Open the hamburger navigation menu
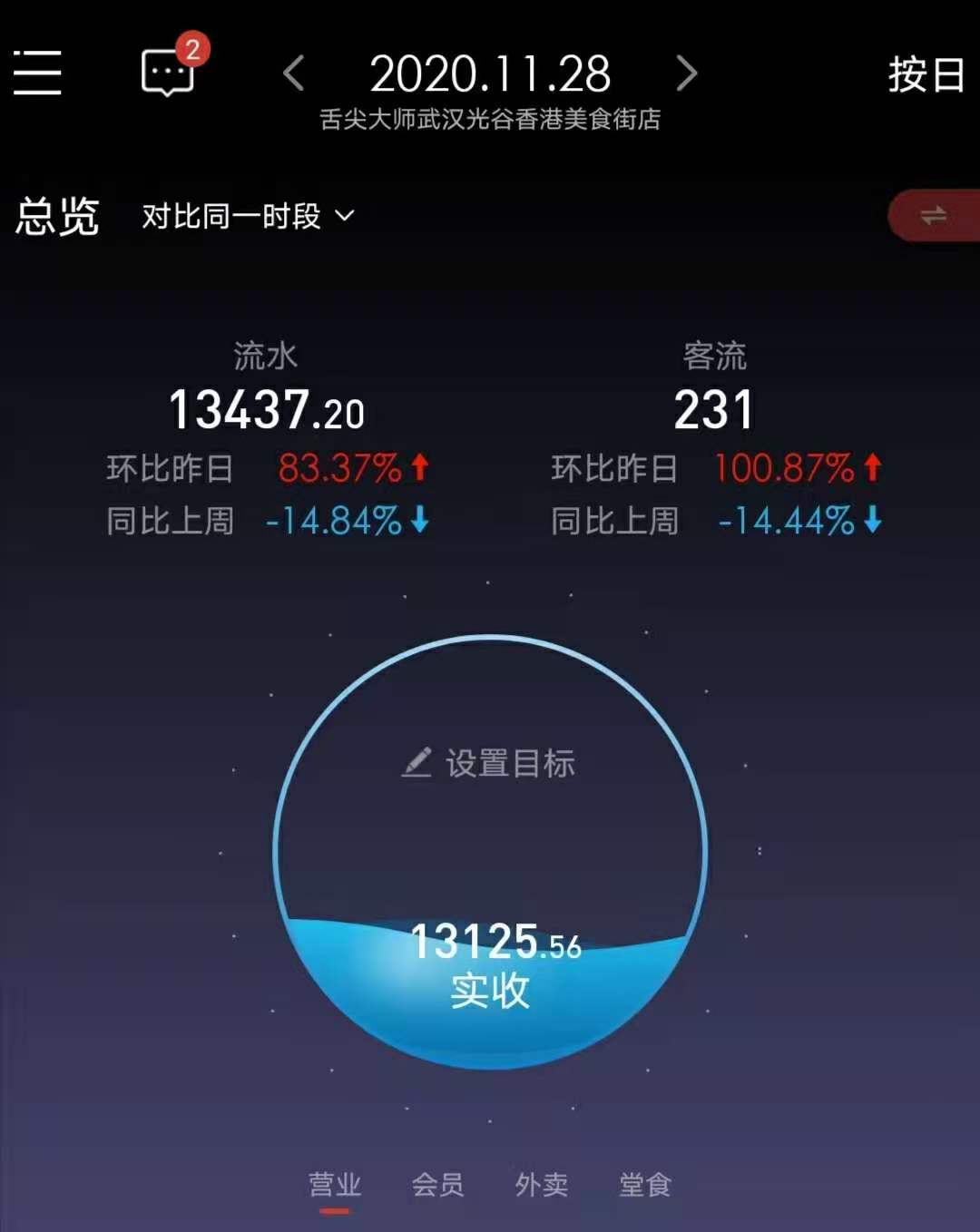 [37, 73]
